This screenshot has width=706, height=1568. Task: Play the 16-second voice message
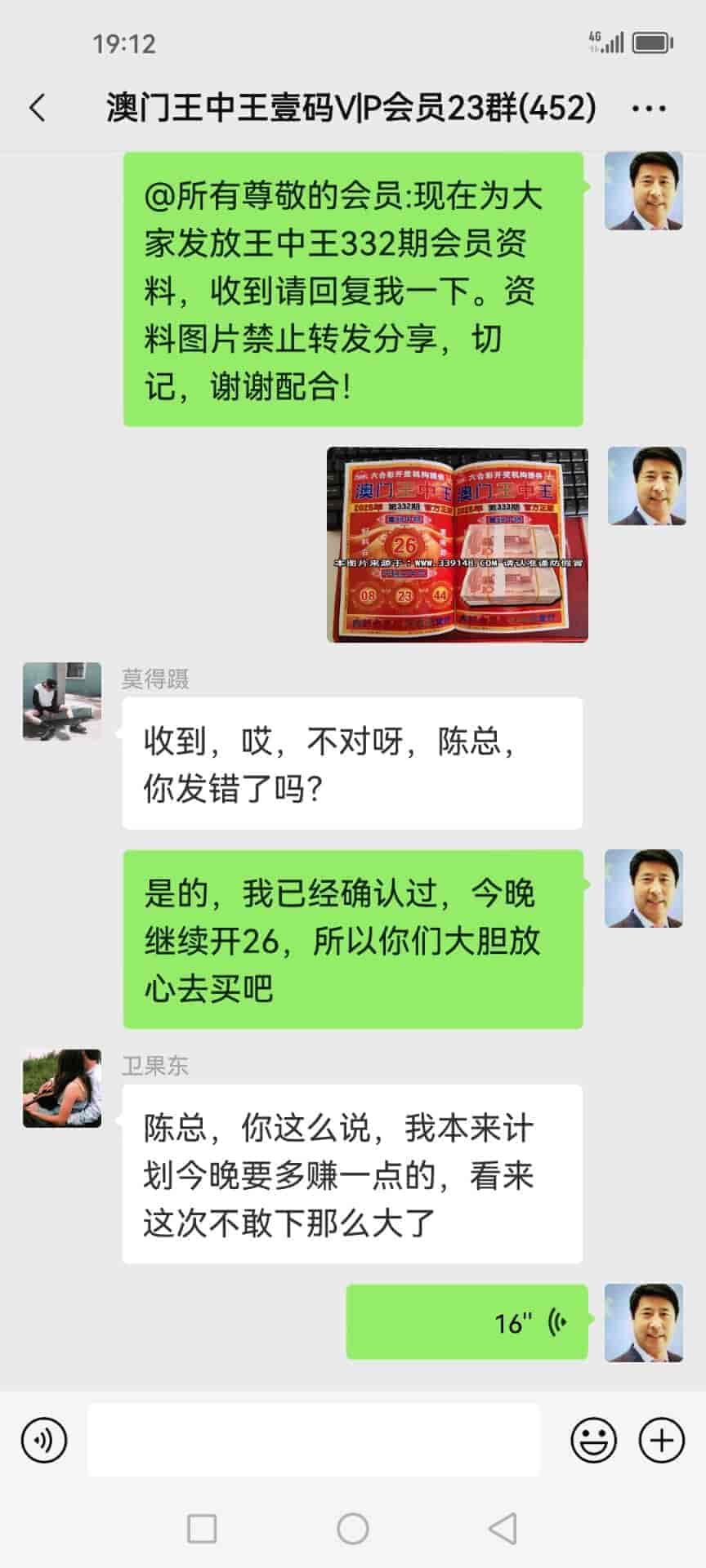pos(467,1321)
